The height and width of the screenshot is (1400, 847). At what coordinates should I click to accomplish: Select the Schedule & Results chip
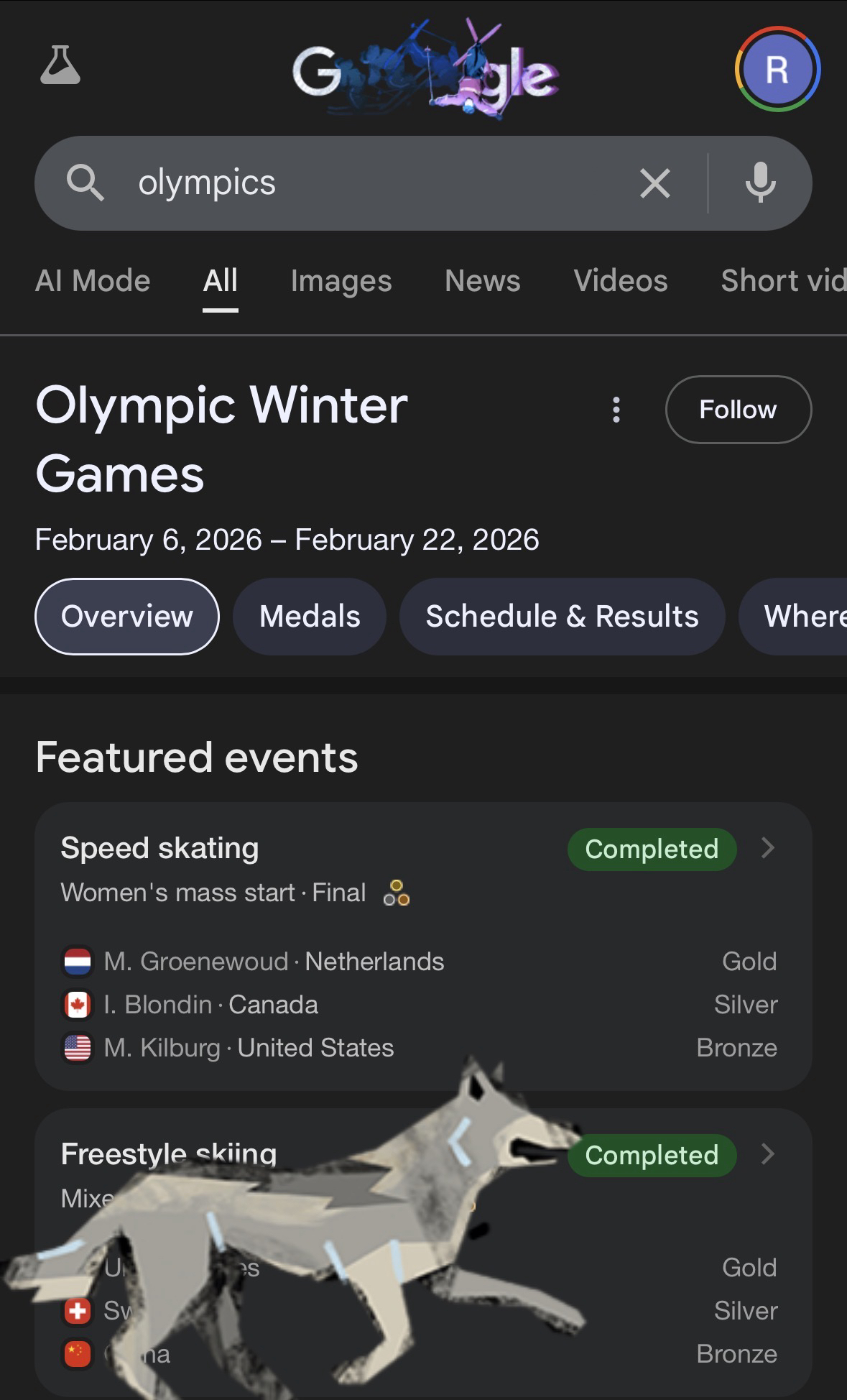[562, 617]
